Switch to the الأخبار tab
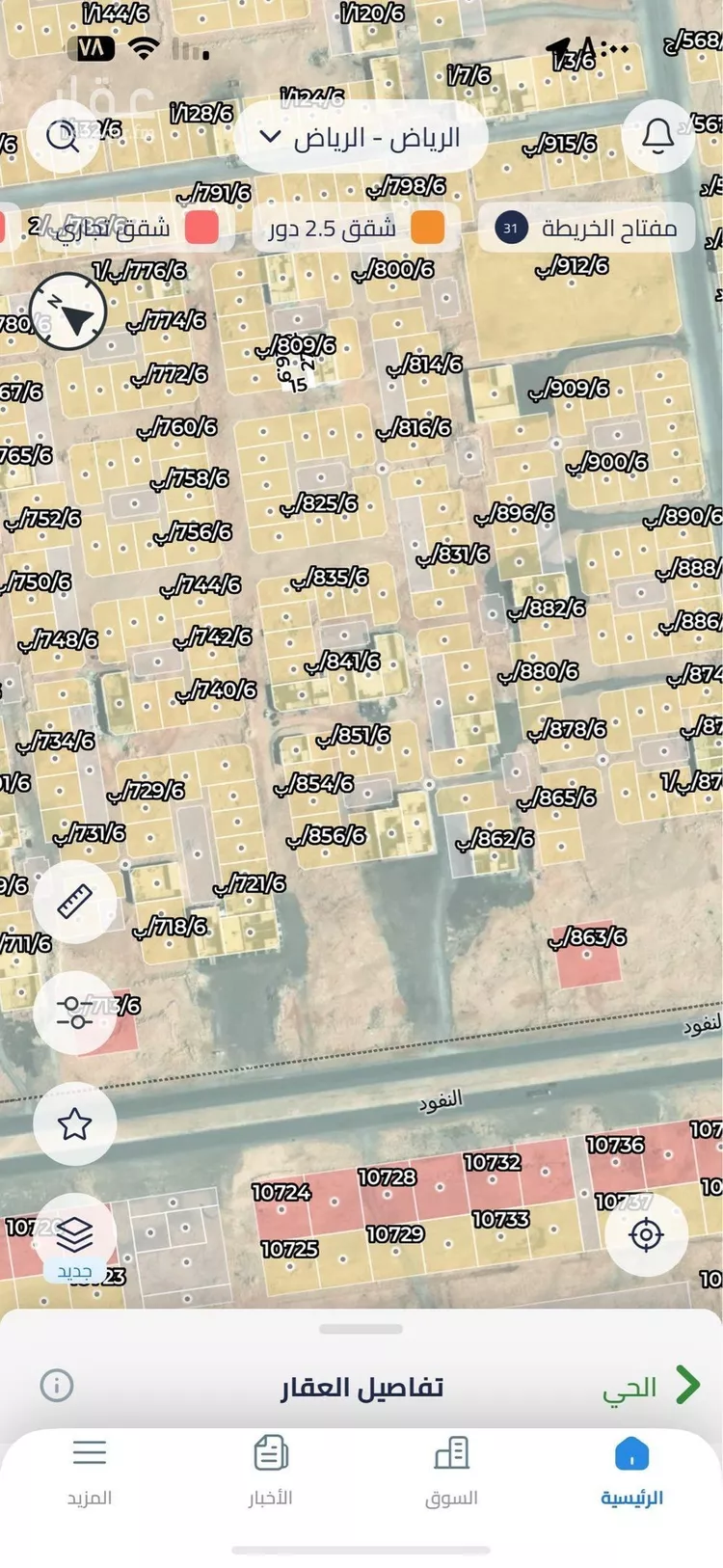Screen dimensions: 723x1568 point(271,1467)
